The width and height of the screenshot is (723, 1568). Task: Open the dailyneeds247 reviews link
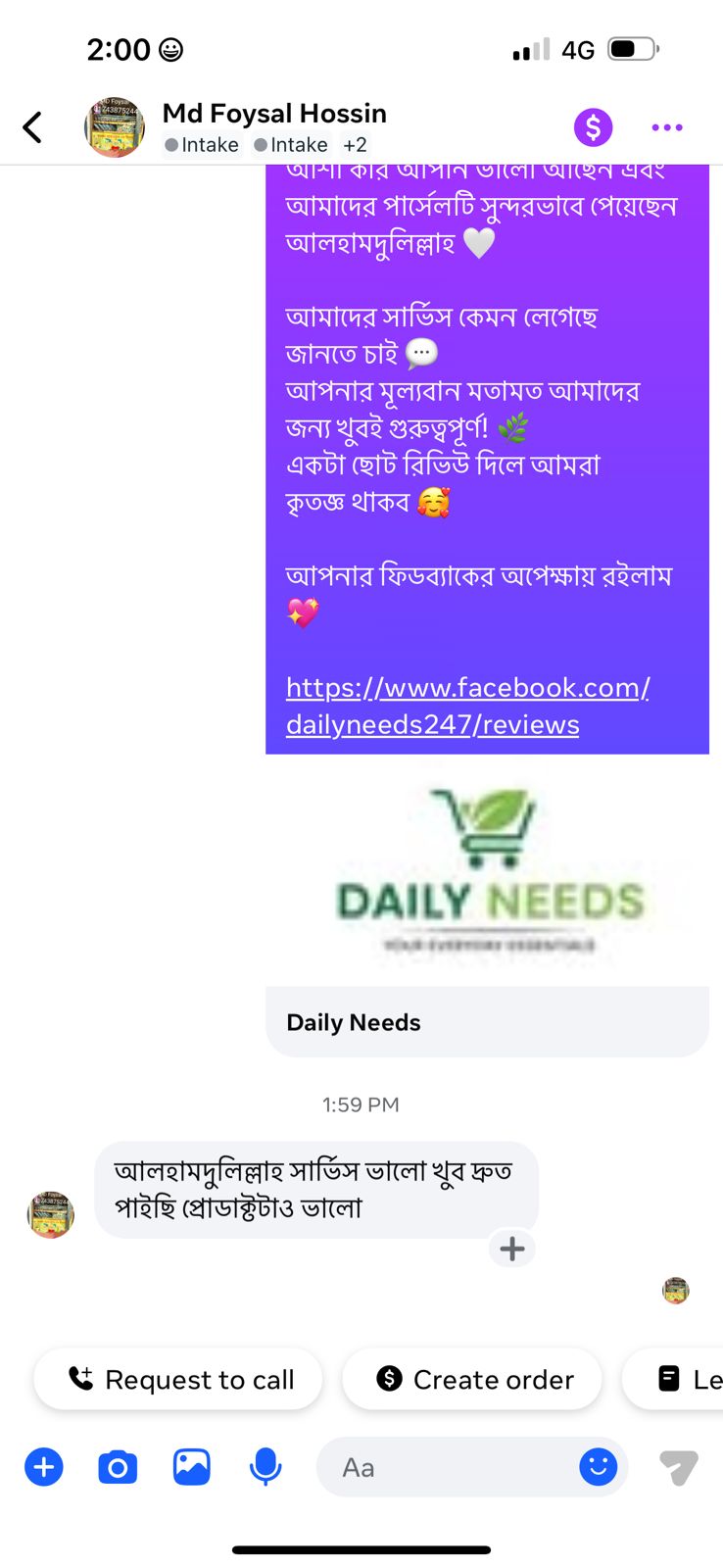pyautogui.click(x=466, y=706)
